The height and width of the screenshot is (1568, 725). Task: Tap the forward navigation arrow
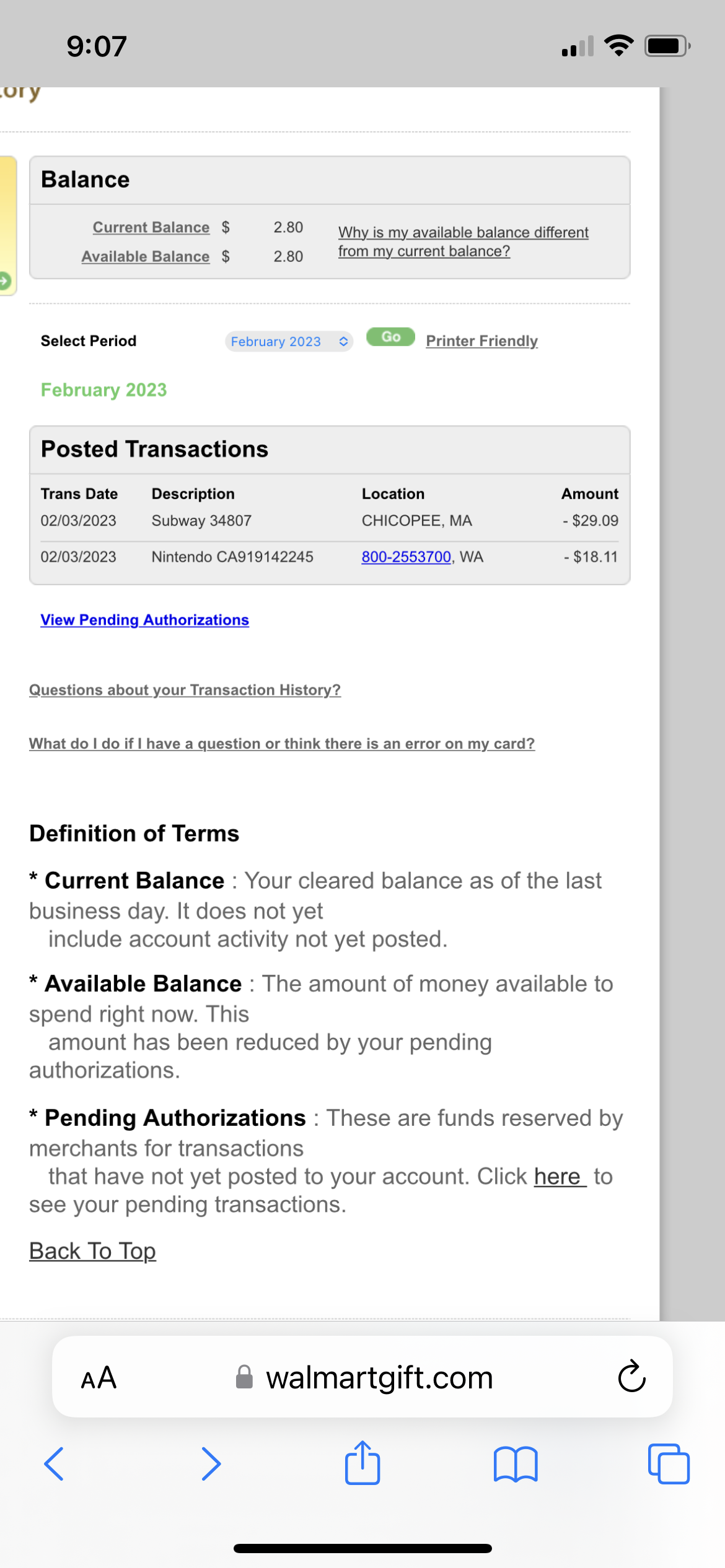(x=211, y=1464)
